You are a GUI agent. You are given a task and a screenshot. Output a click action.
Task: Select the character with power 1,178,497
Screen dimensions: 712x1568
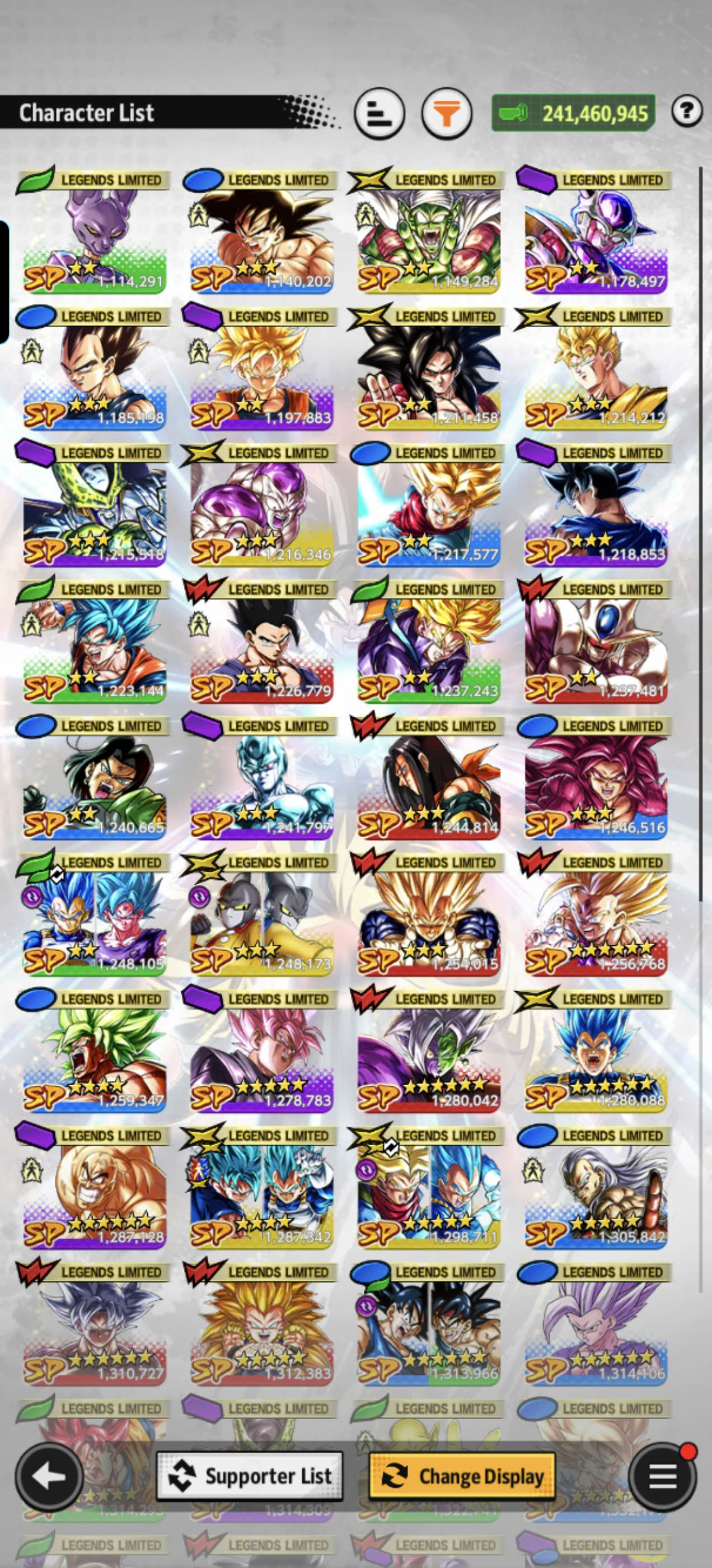pos(595,232)
